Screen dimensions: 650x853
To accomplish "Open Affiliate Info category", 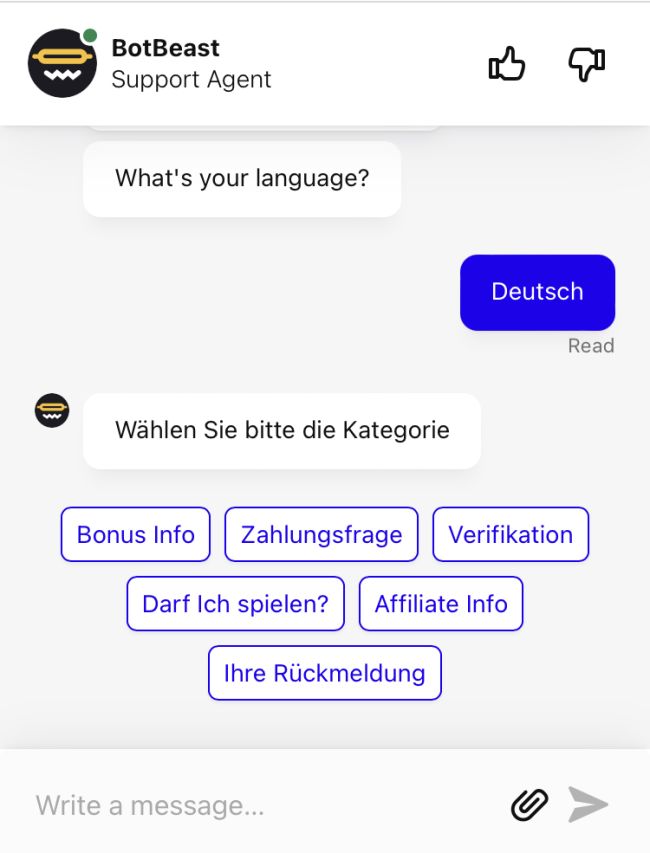I will 441,604.
